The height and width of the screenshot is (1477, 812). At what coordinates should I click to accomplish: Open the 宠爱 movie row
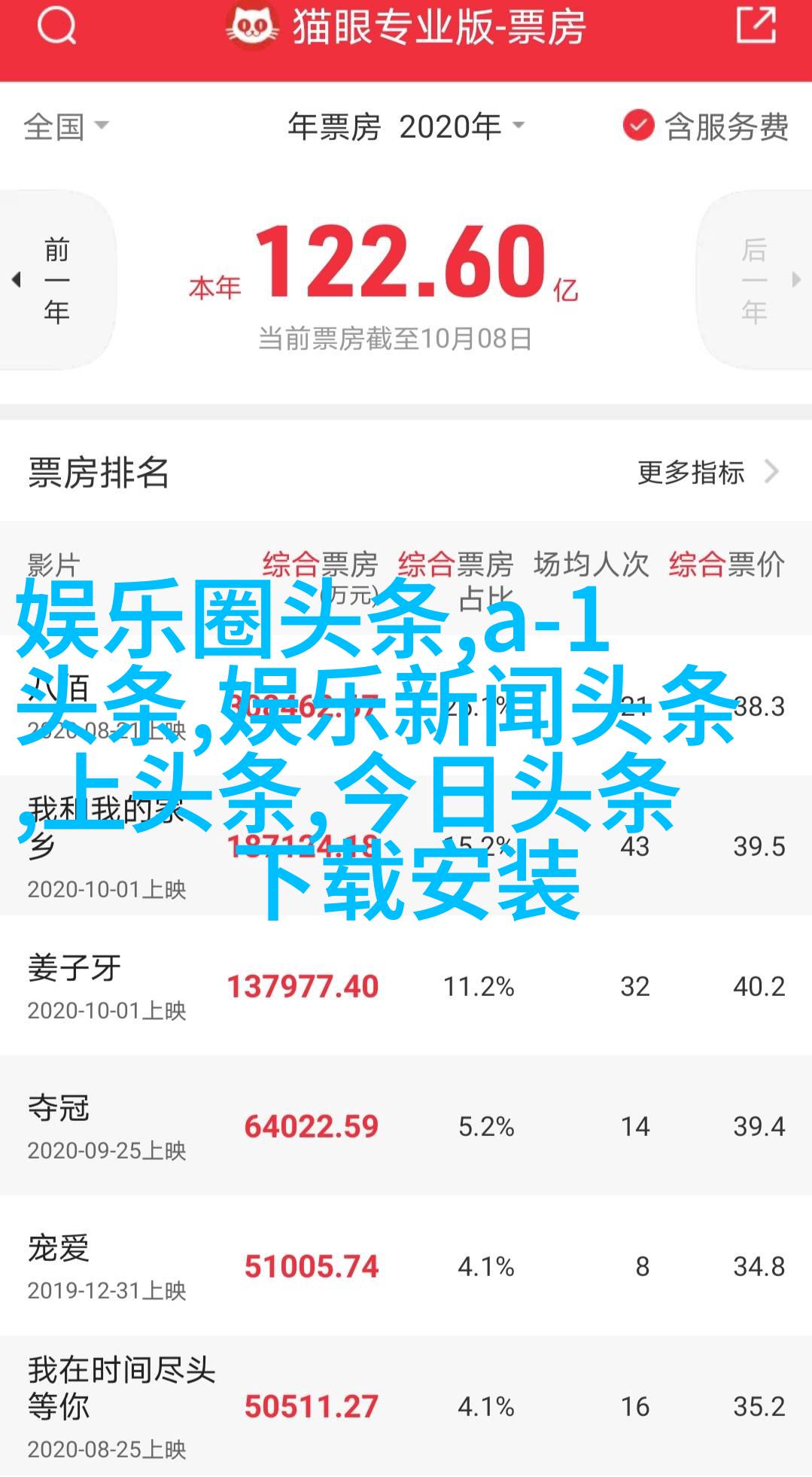[406, 1265]
